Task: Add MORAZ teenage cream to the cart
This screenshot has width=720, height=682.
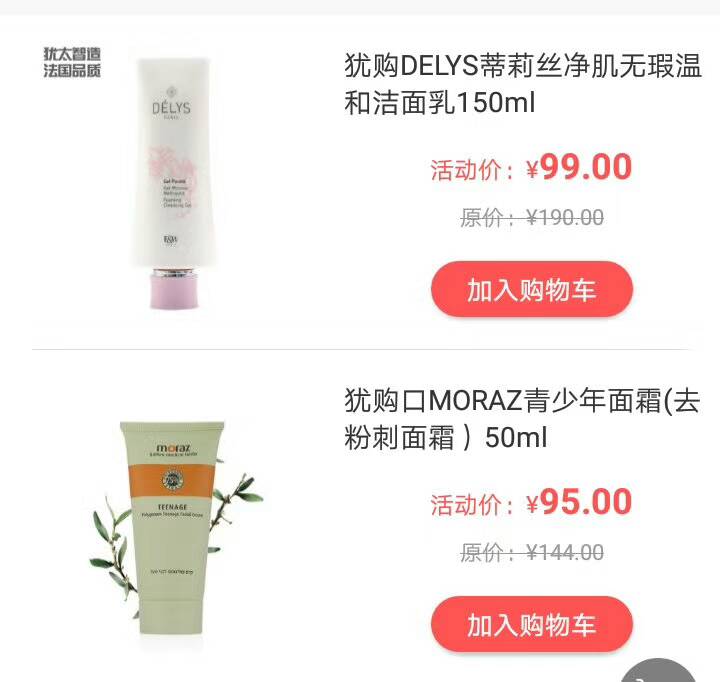Action: (531, 625)
